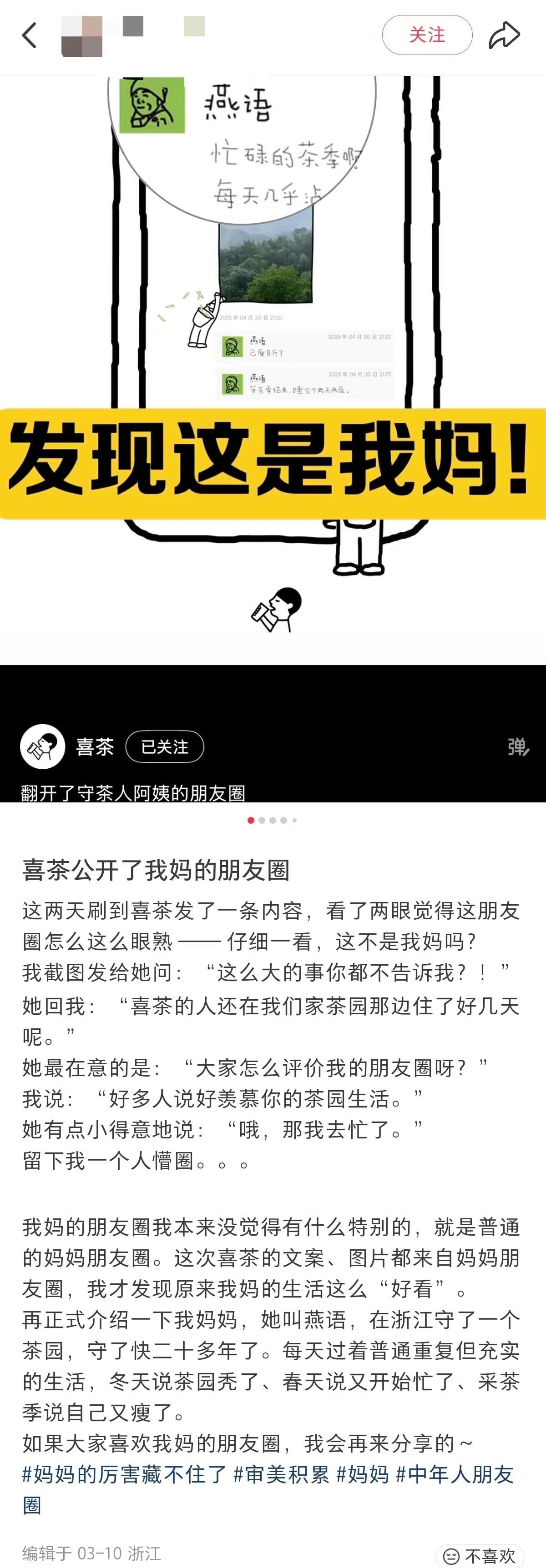Viewport: 546px width, 1568px height.
Task: Follow the author with 关注 button
Action: point(427,35)
